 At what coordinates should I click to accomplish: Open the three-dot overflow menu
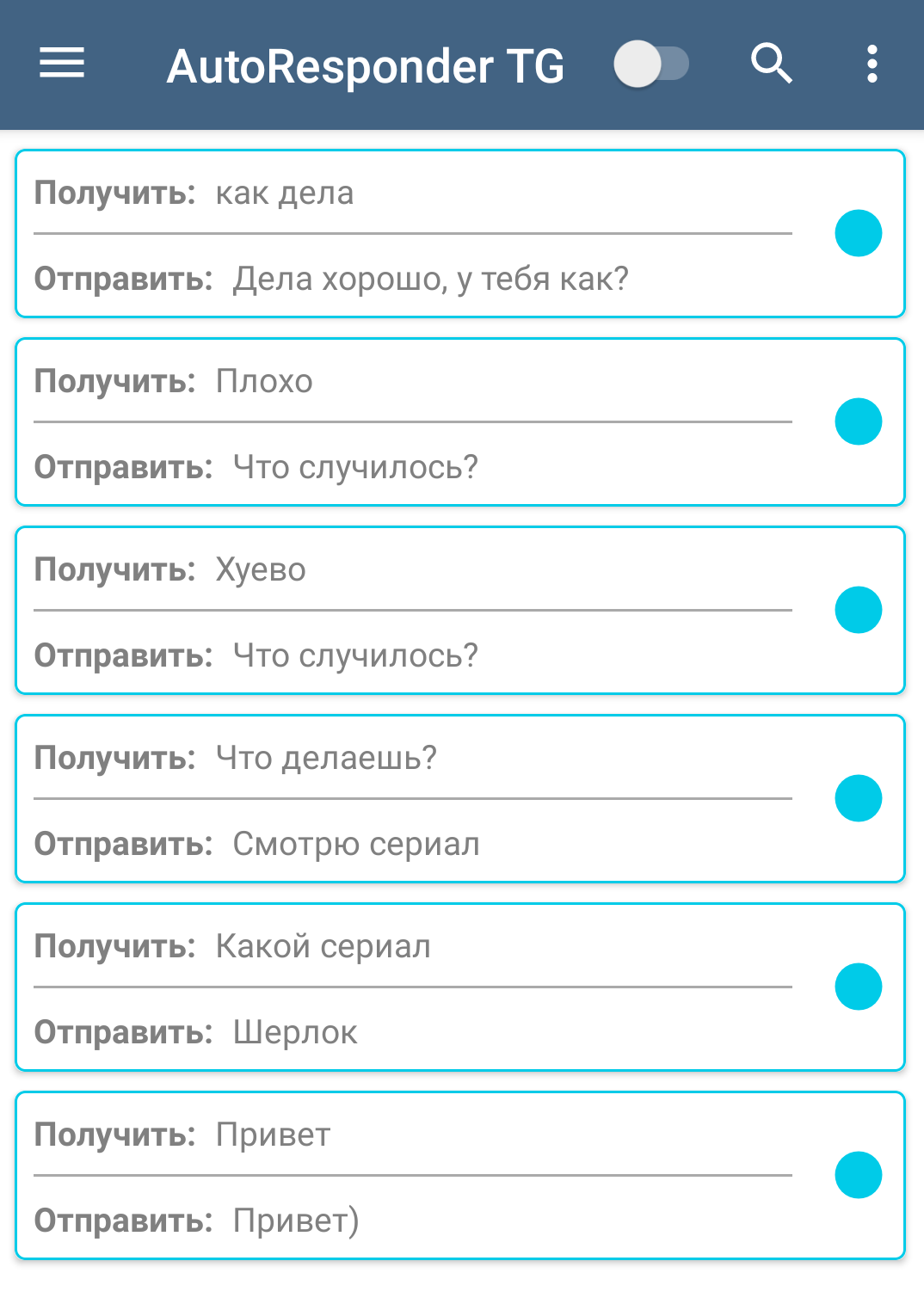point(872,64)
